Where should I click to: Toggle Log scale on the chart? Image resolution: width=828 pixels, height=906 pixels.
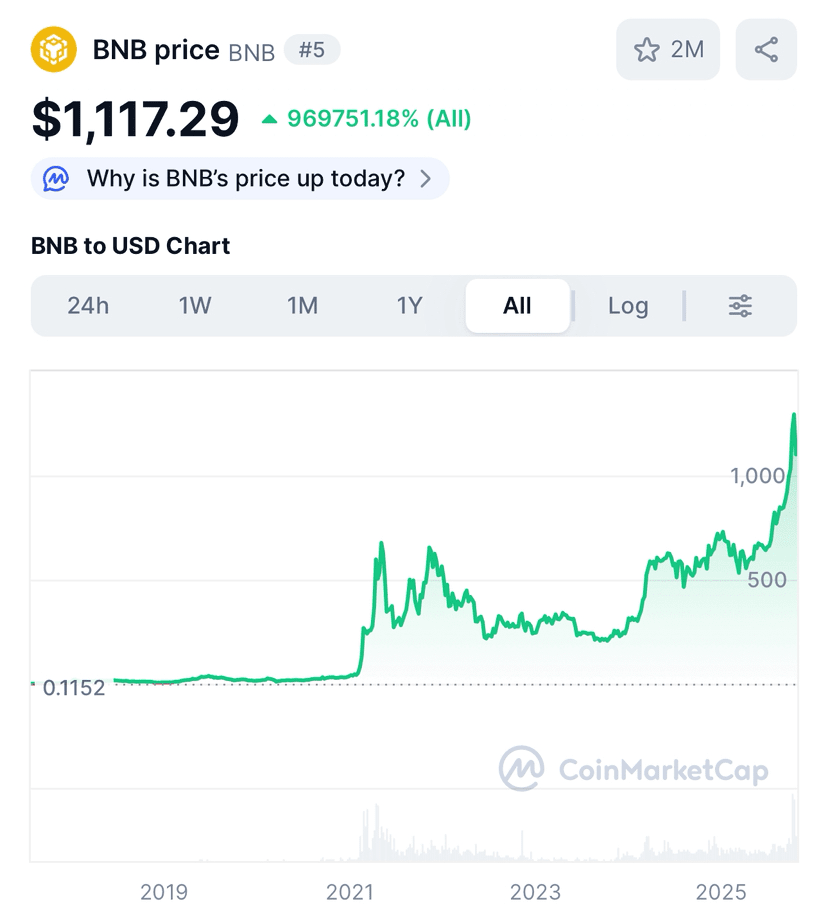point(628,306)
